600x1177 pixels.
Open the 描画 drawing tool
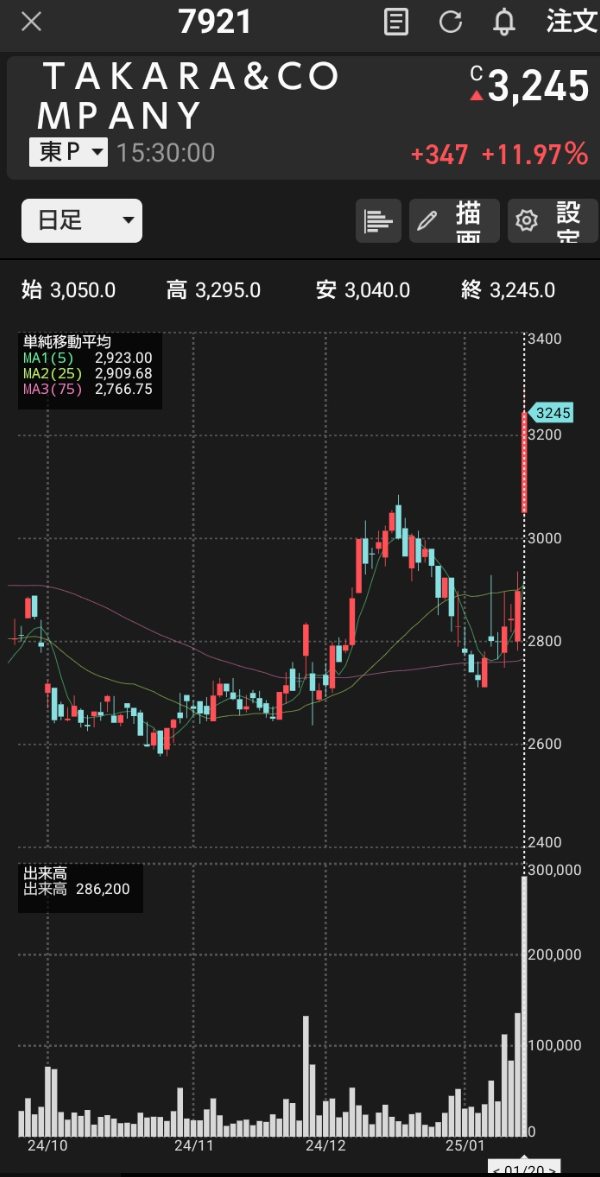454,221
